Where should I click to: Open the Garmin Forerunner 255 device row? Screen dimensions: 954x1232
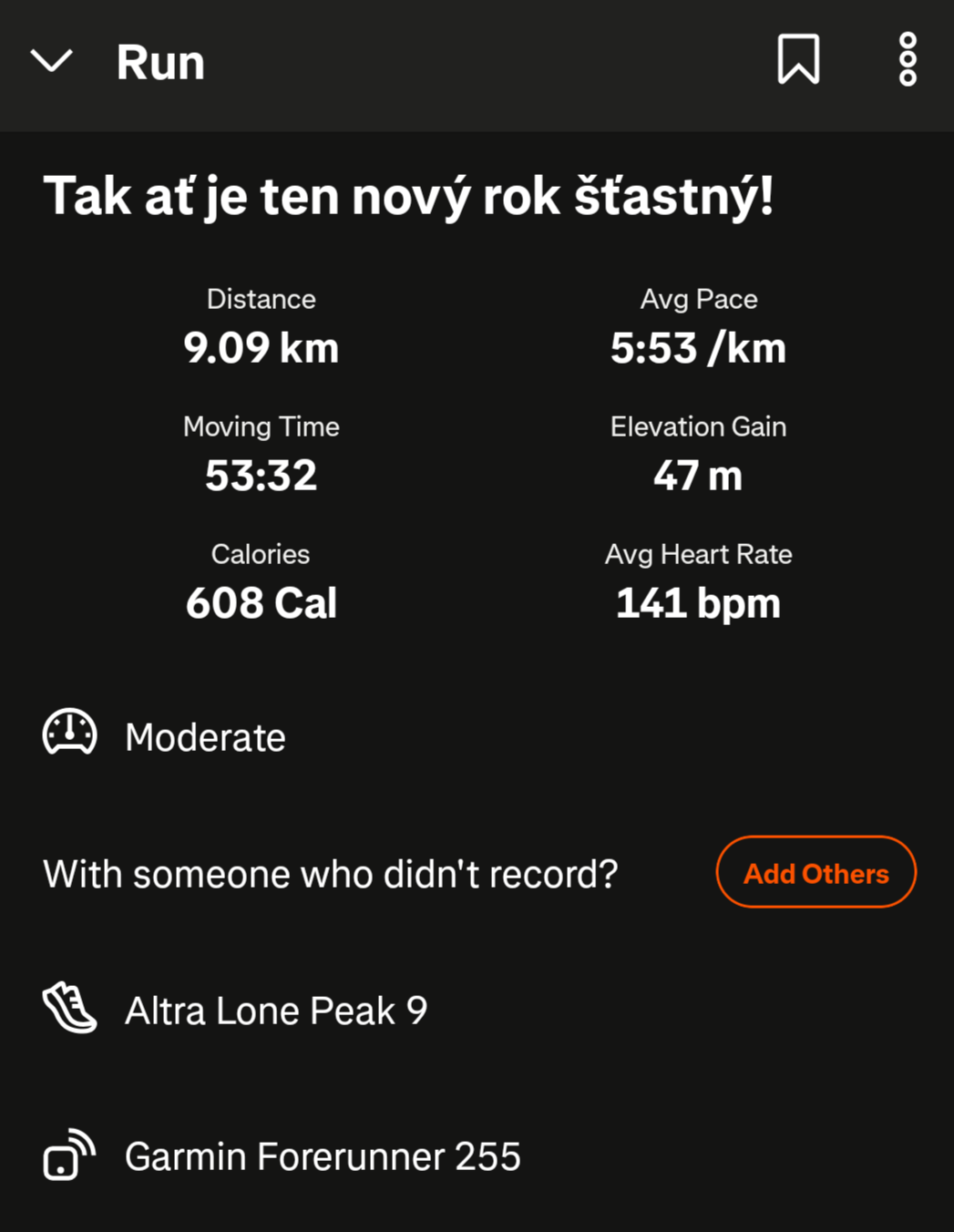[322, 1155]
